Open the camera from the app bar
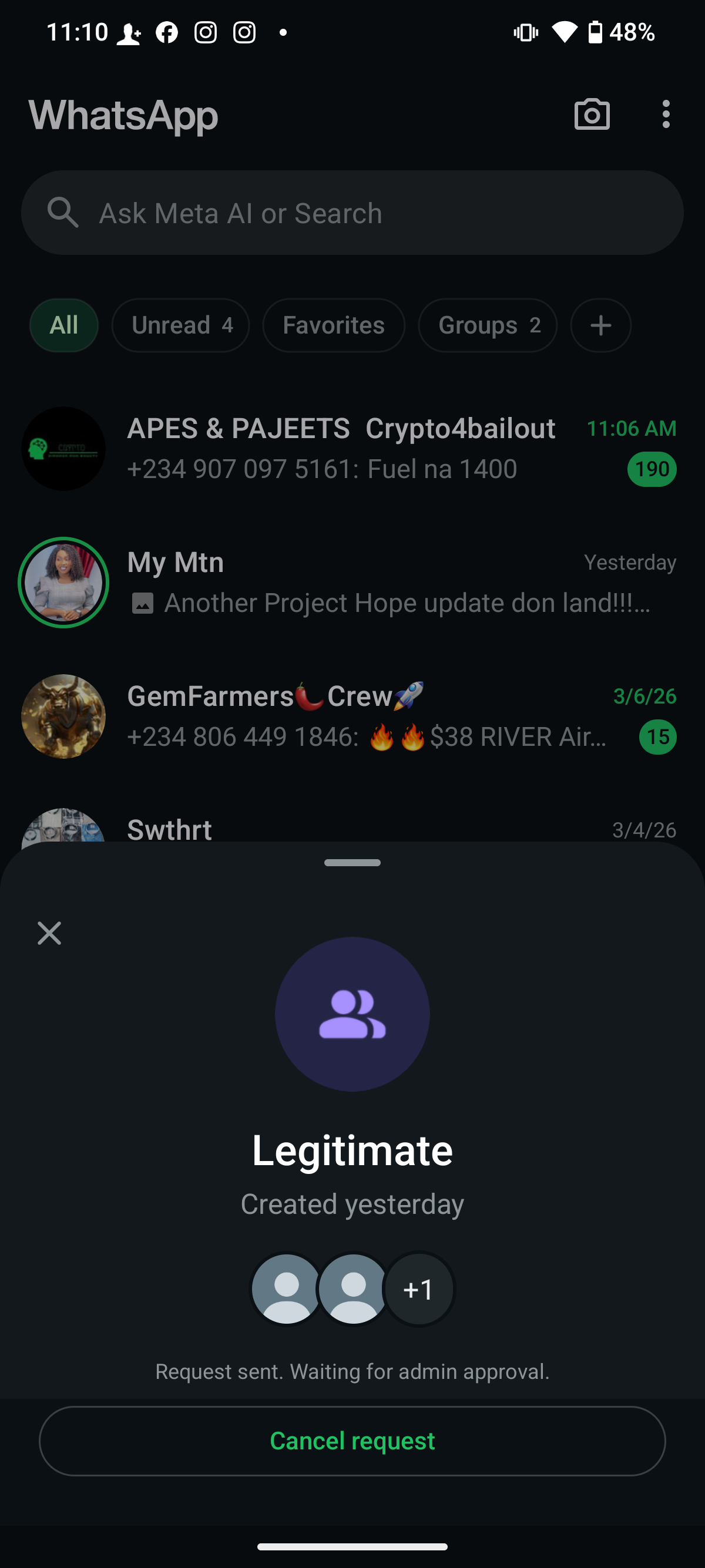Screen dimensions: 705x1568 point(591,115)
